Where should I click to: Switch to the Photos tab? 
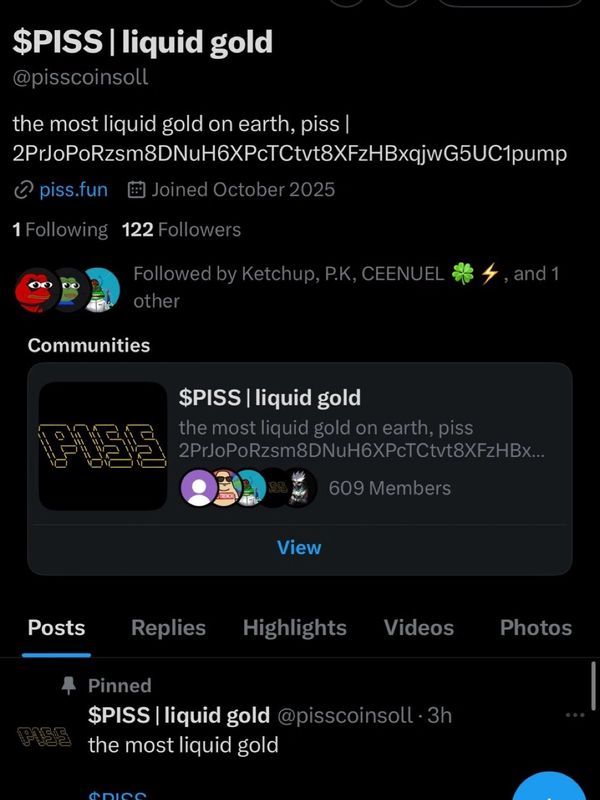pos(535,628)
